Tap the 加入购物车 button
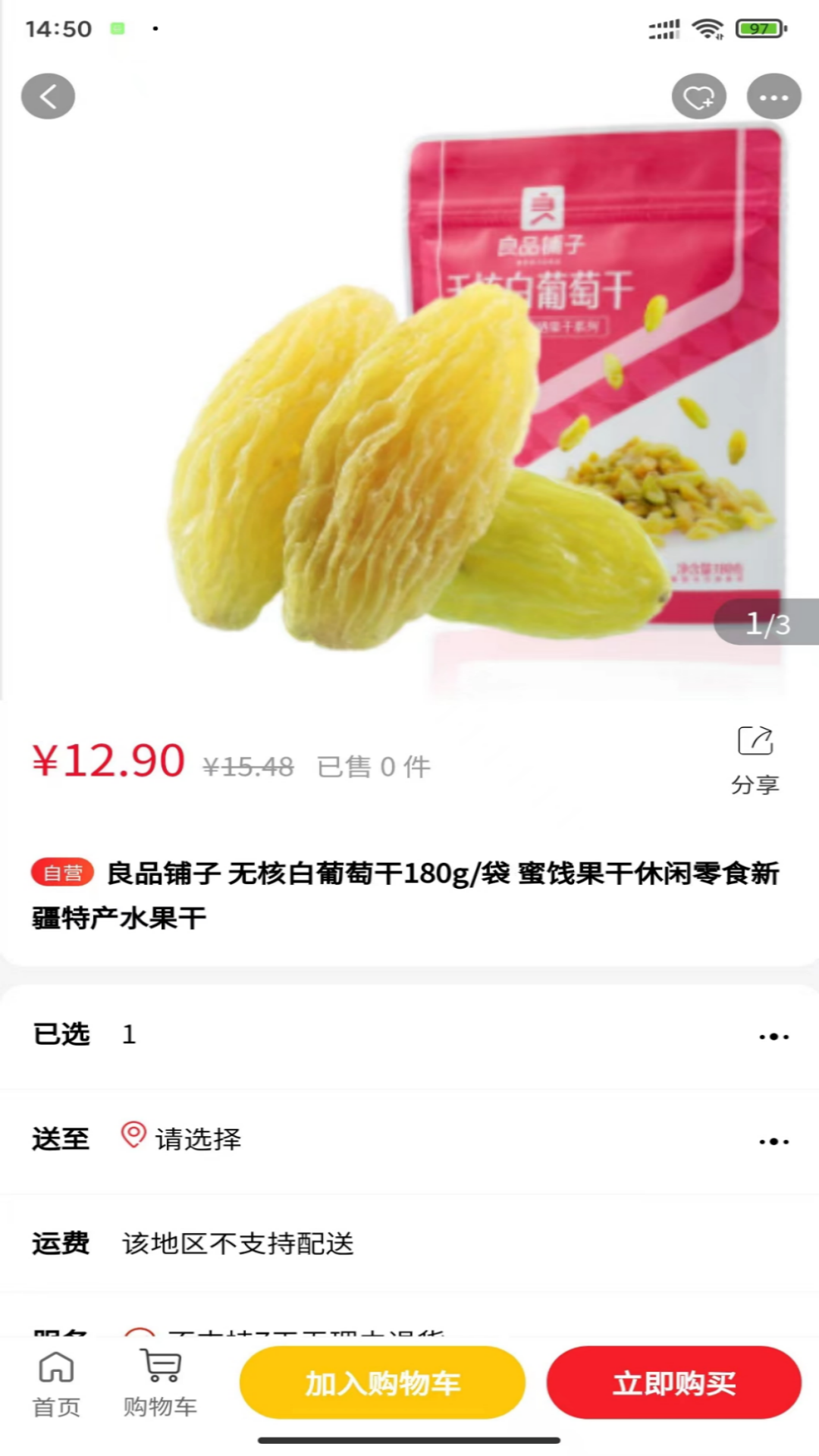Viewport: 819px width, 1456px height. (381, 1382)
